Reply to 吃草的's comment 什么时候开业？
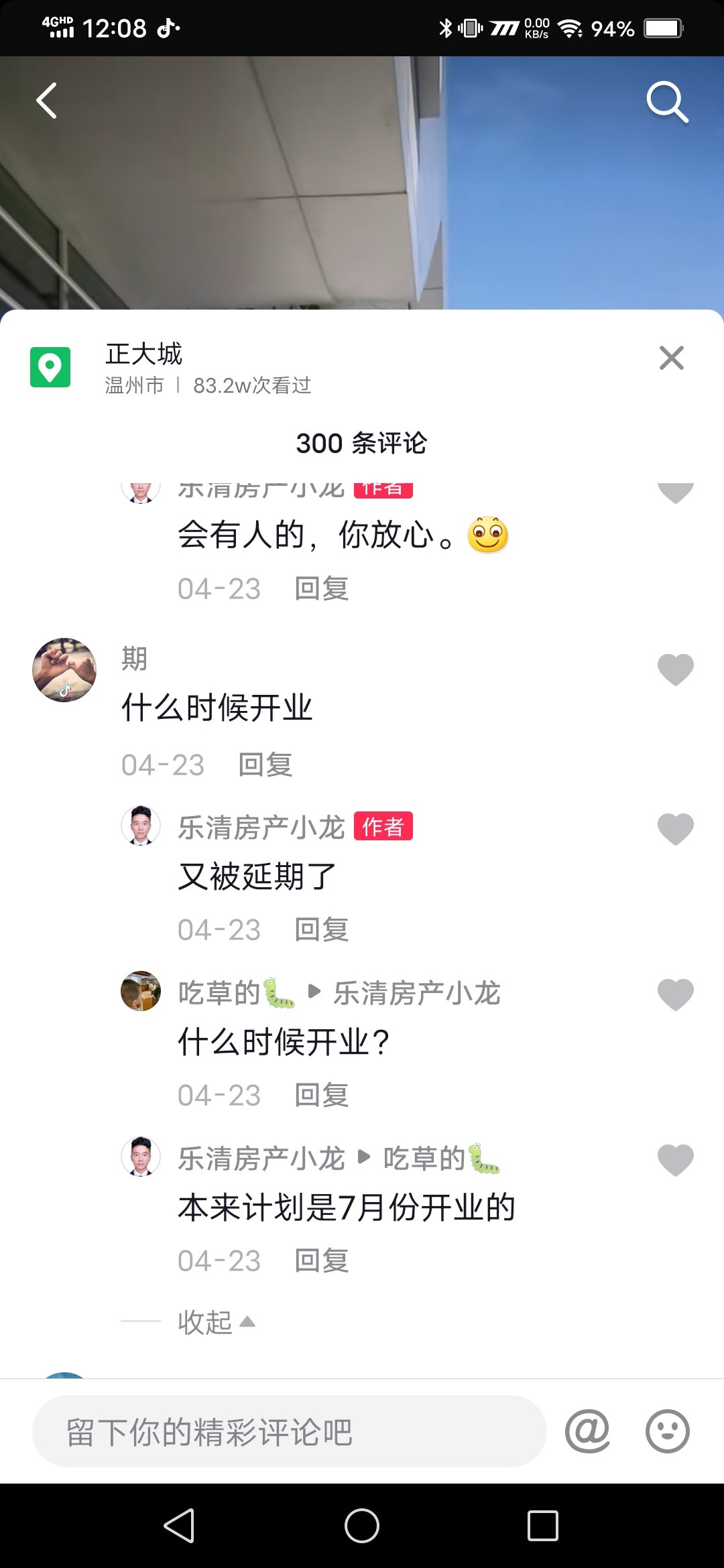The width and height of the screenshot is (724, 1568). (322, 1096)
